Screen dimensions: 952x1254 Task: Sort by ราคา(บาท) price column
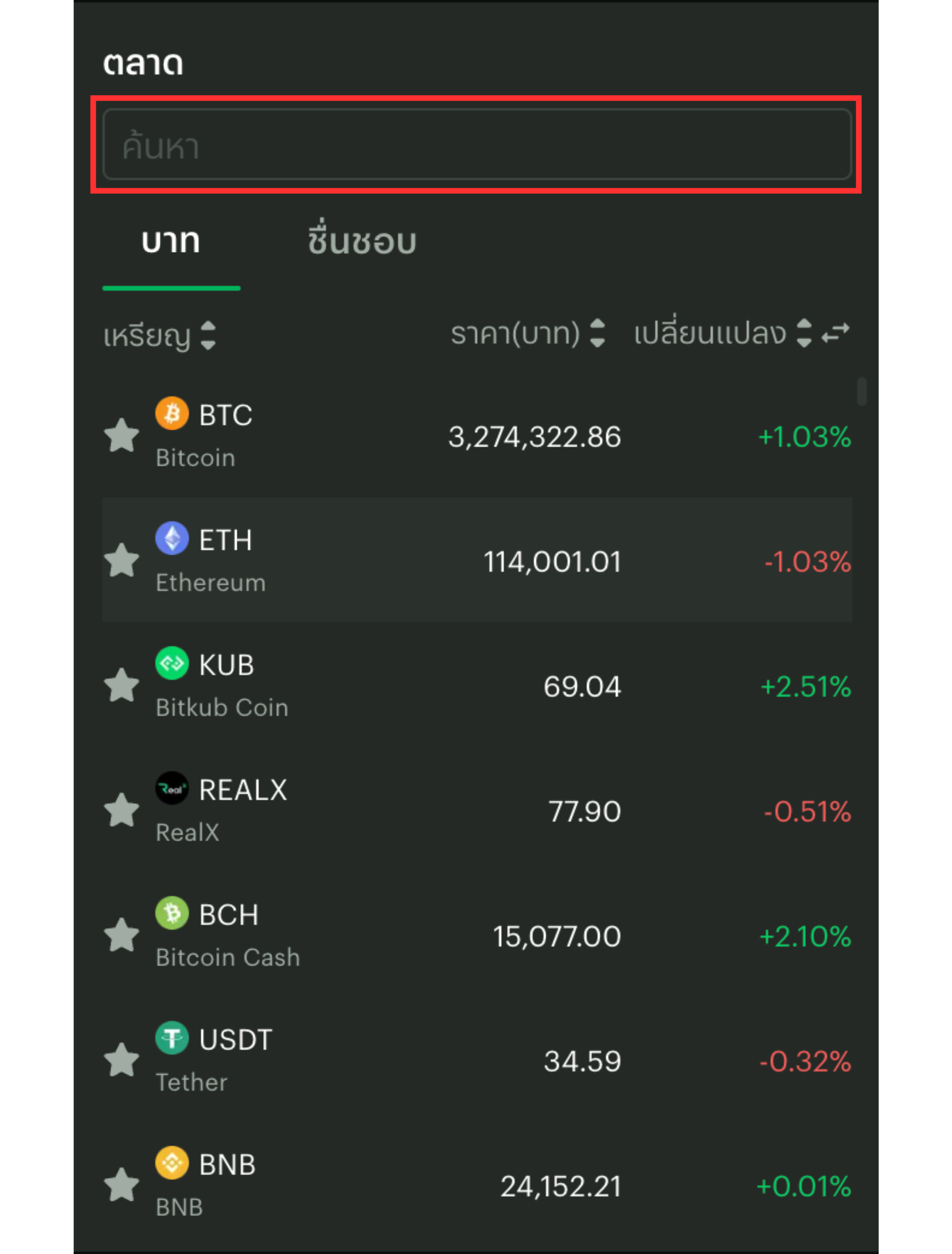(527, 333)
